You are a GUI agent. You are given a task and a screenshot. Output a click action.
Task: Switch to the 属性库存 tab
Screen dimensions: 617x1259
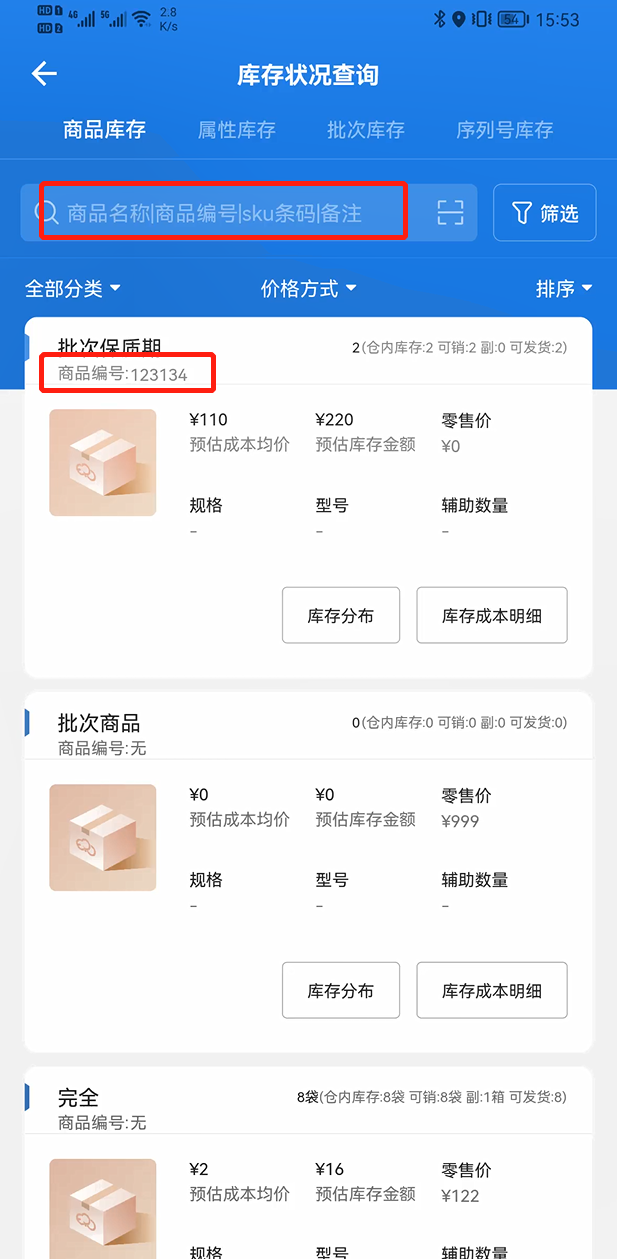click(236, 130)
